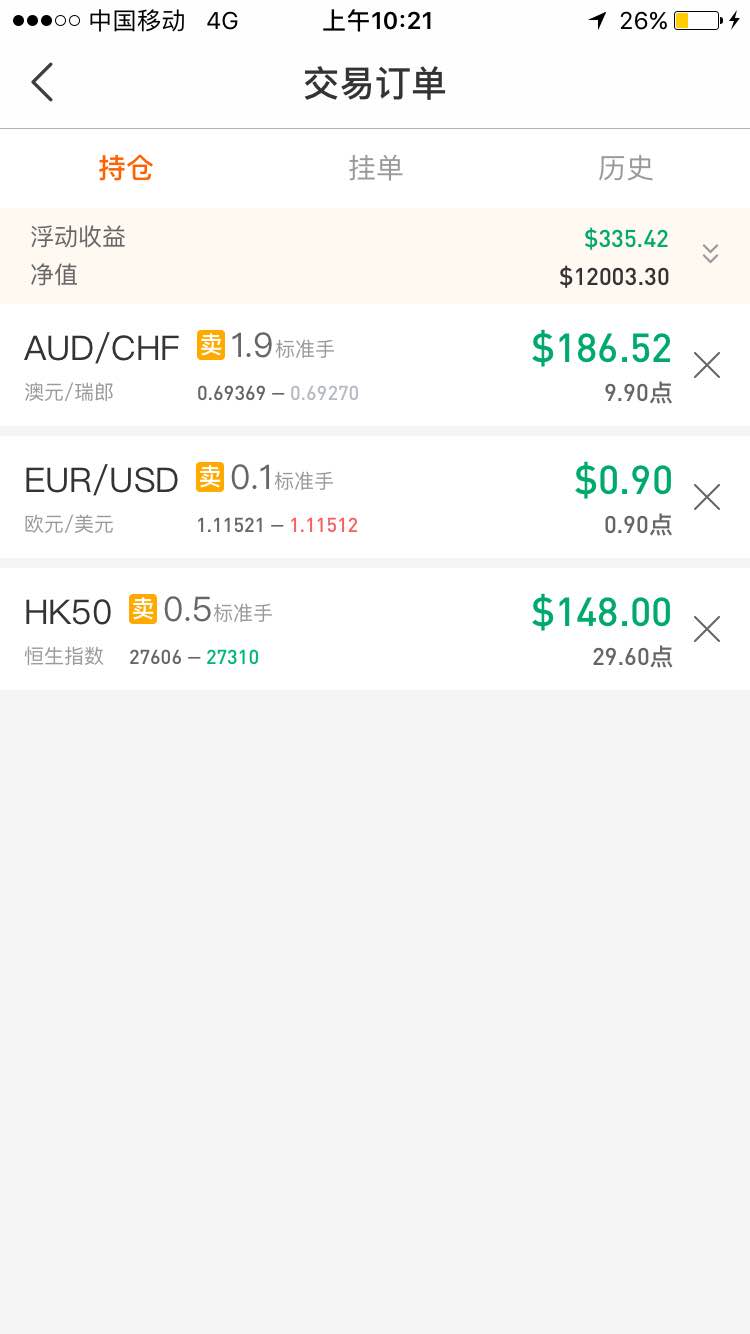
Task: Select the 持仓 positions tab
Action: (126, 168)
